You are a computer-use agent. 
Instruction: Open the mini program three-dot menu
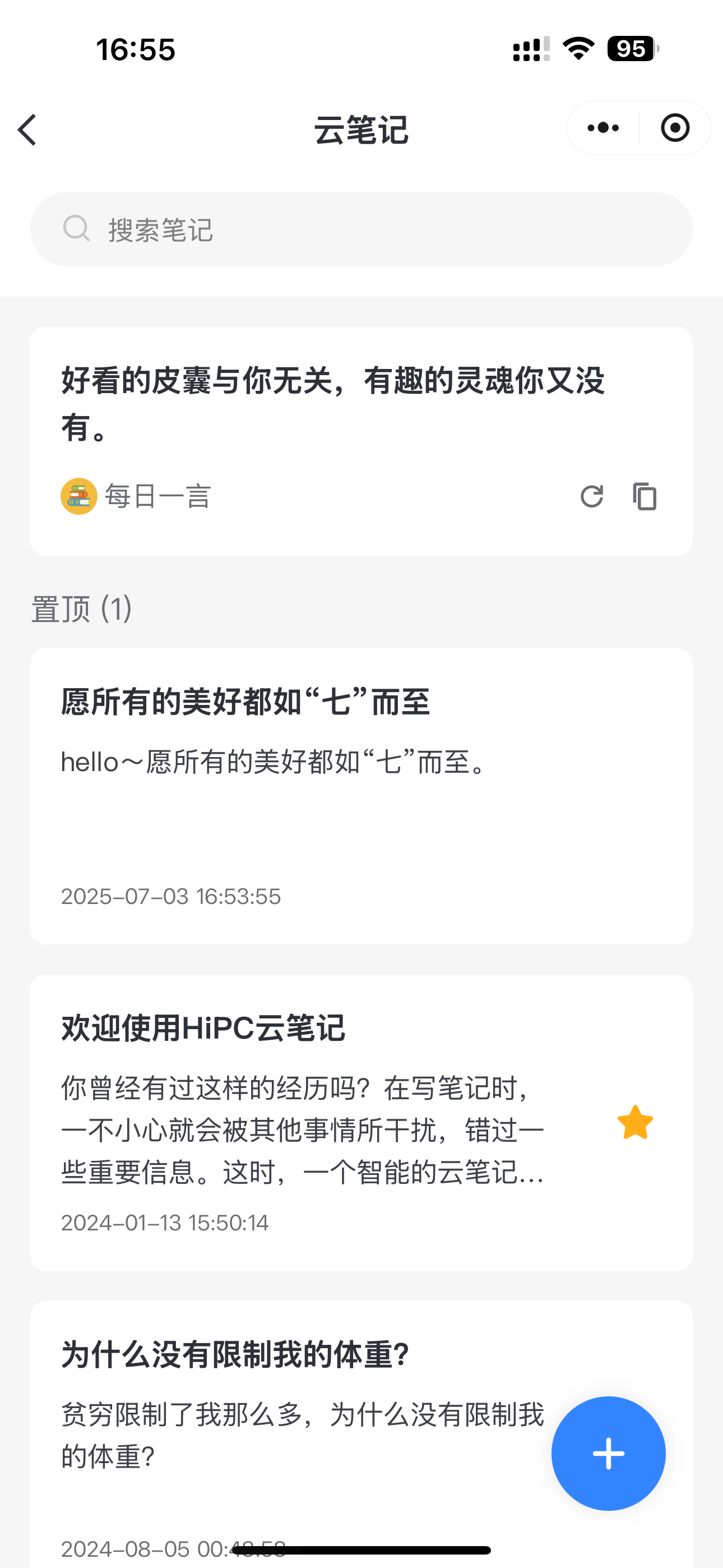point(602,128)
